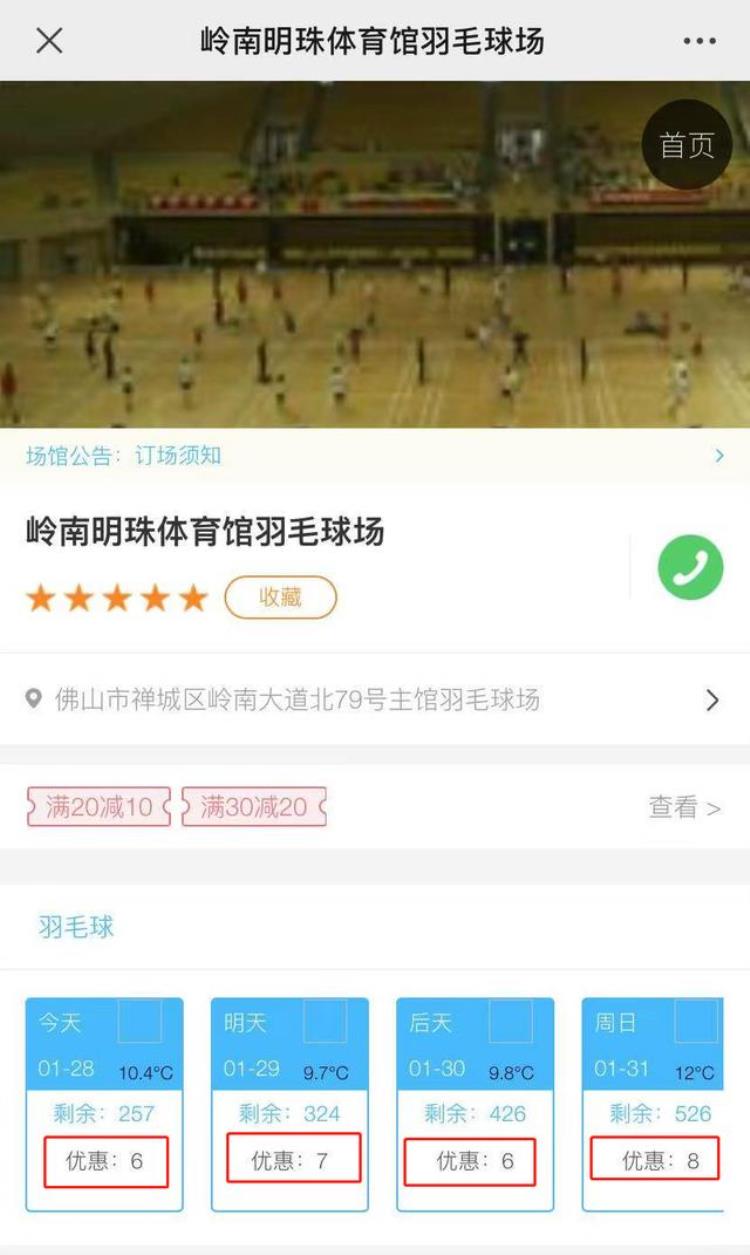Image resolution: width=750 pixels, height=1255 pixels.
Task: Open the venue address row
Action: [374, 699]
